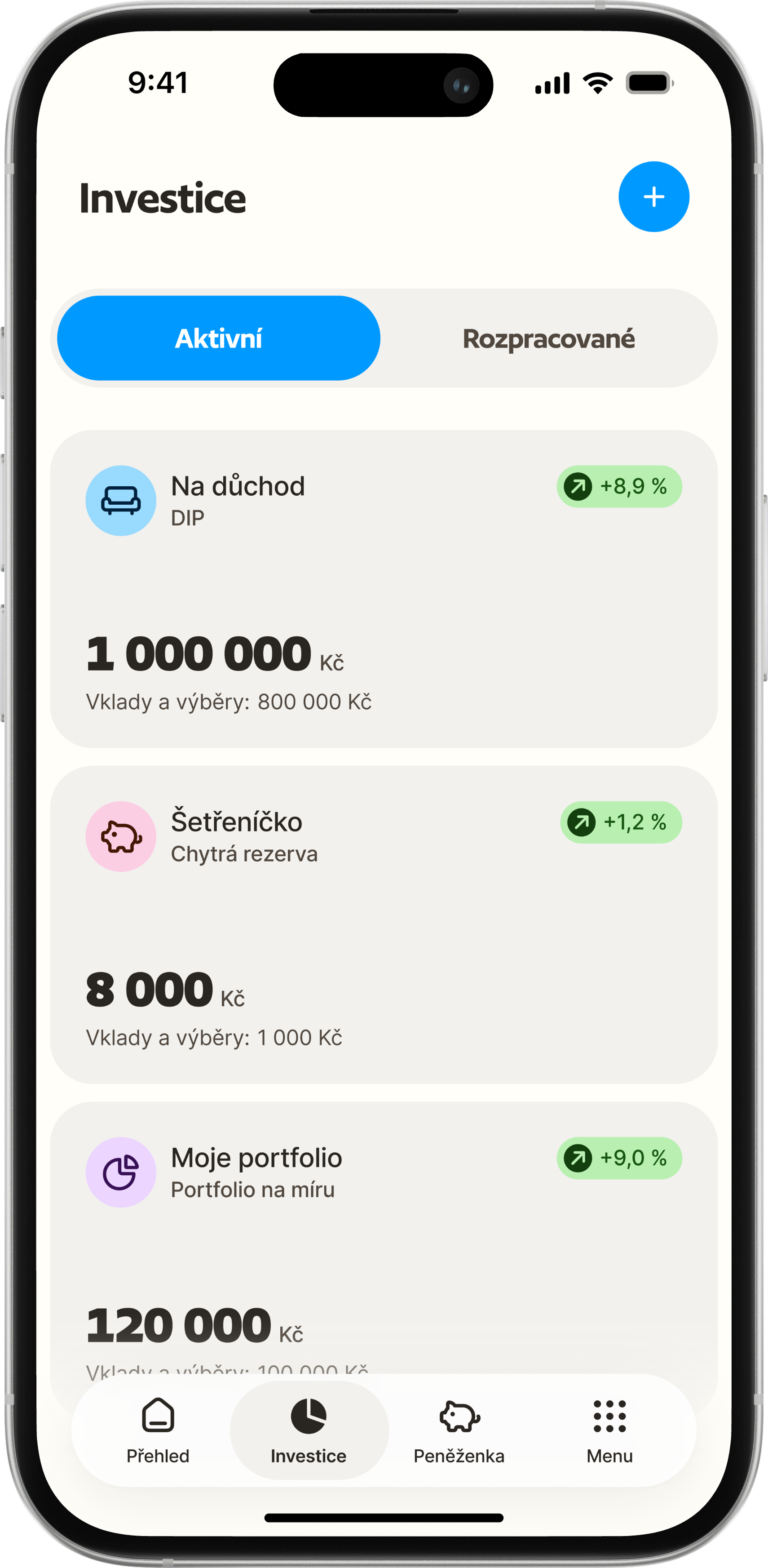Viewport: 768px width, 1568px height.
Task: Tap Investice in the bottom navigation
Action: pos(309,1430)
